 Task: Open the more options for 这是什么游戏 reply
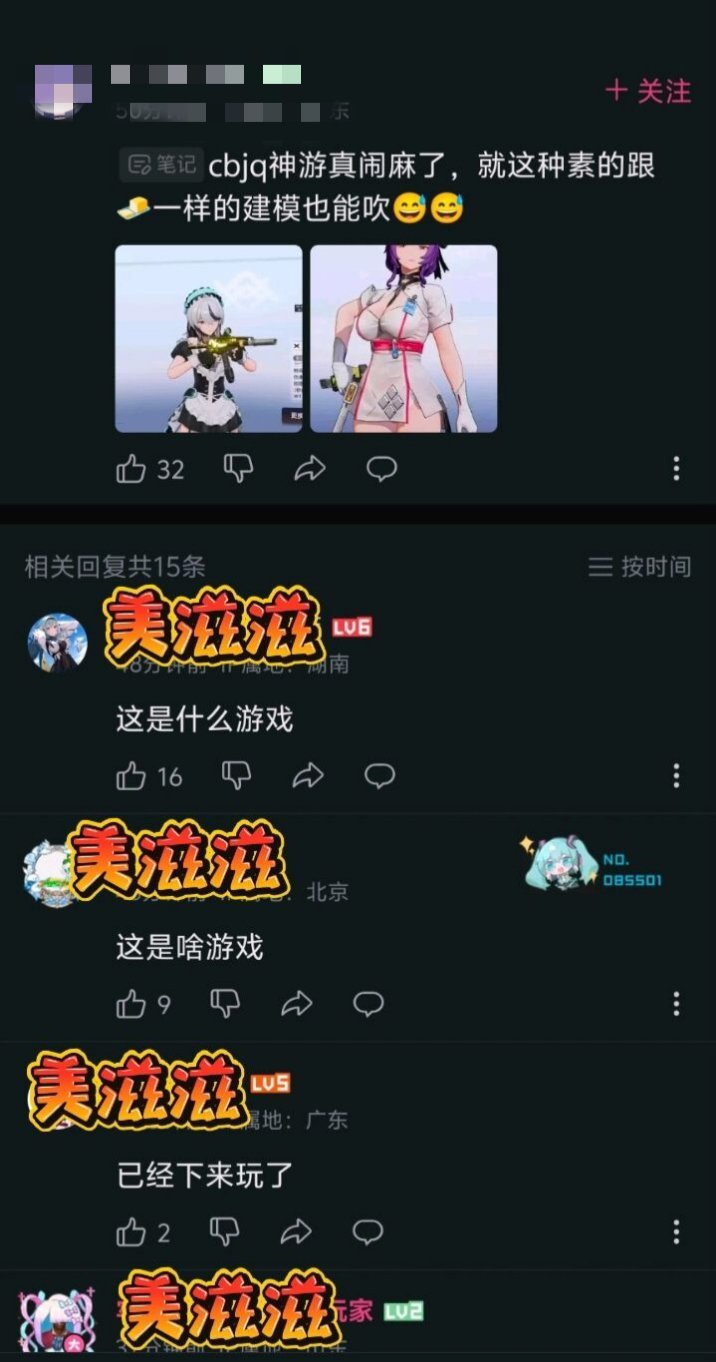[x=676, y=775]
